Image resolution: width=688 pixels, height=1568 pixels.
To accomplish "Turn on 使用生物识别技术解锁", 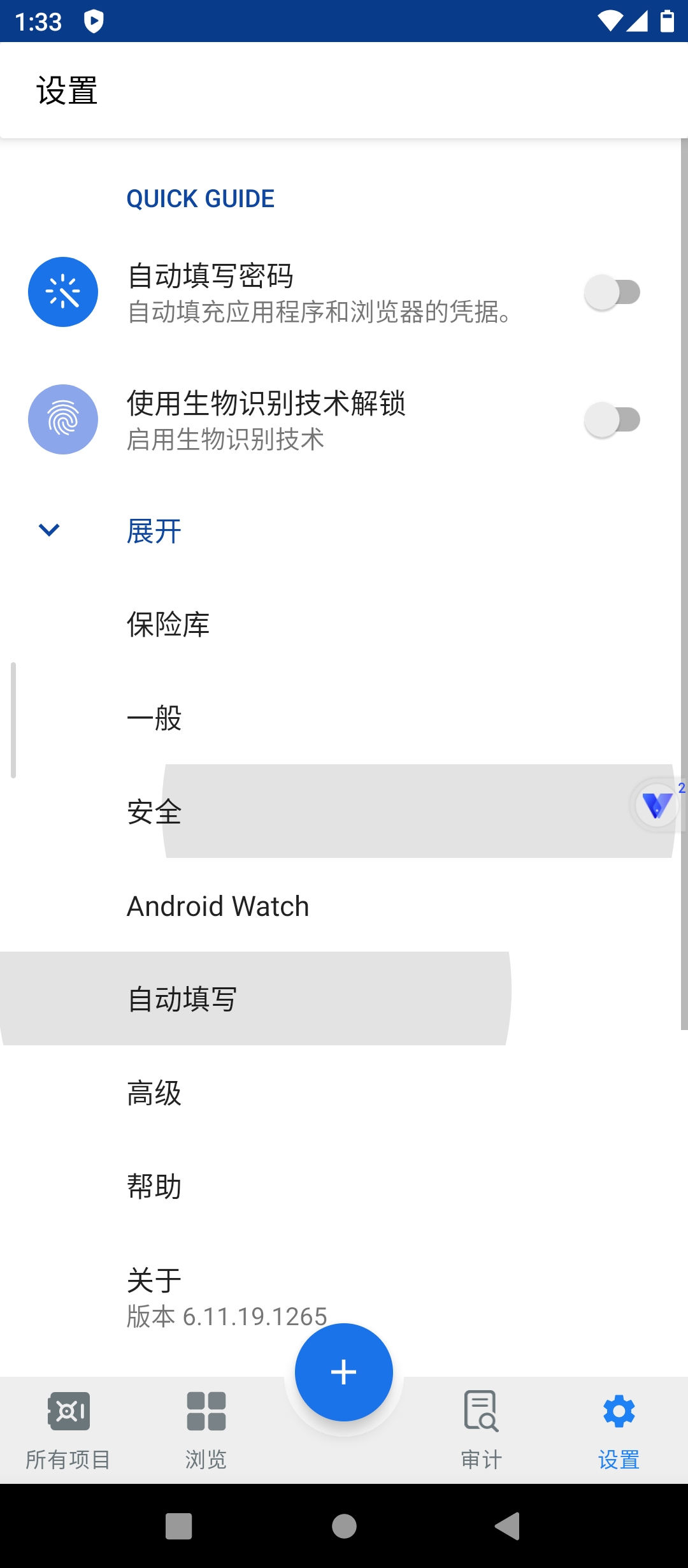I will pos(613,419).
